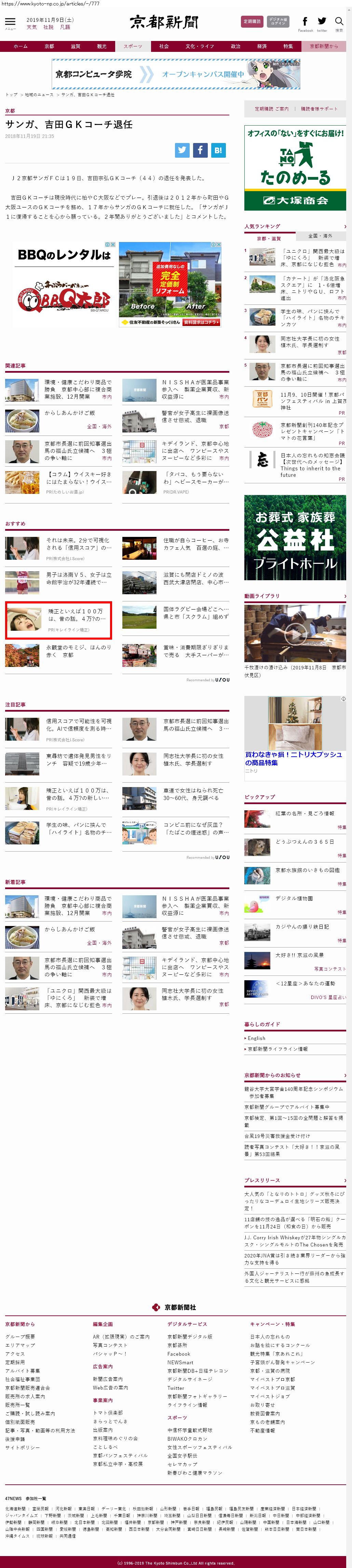This screenshot has height=1568, width=352.
Task: Open the 紅葉の名所・見ごろ情報 pickup
Action: coord(304,813)
